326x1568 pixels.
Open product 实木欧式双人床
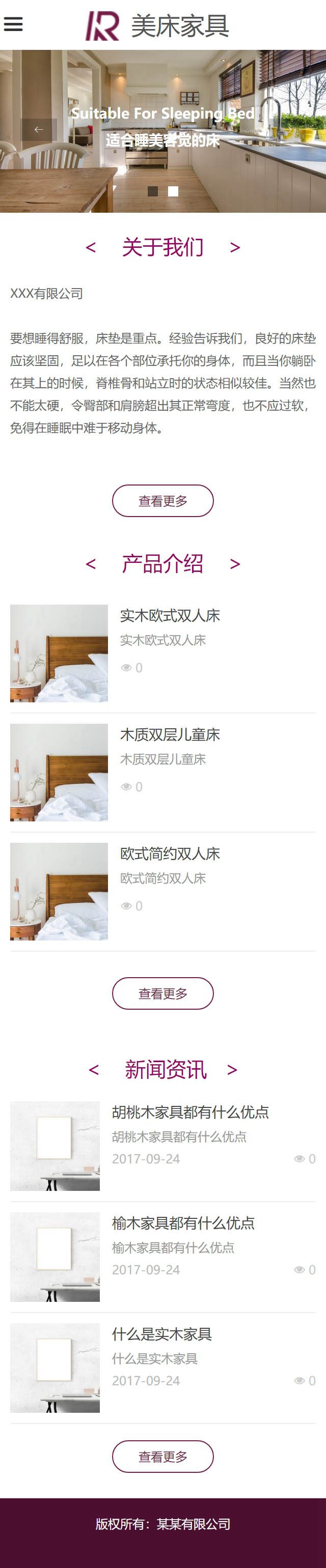click(170, 615)
